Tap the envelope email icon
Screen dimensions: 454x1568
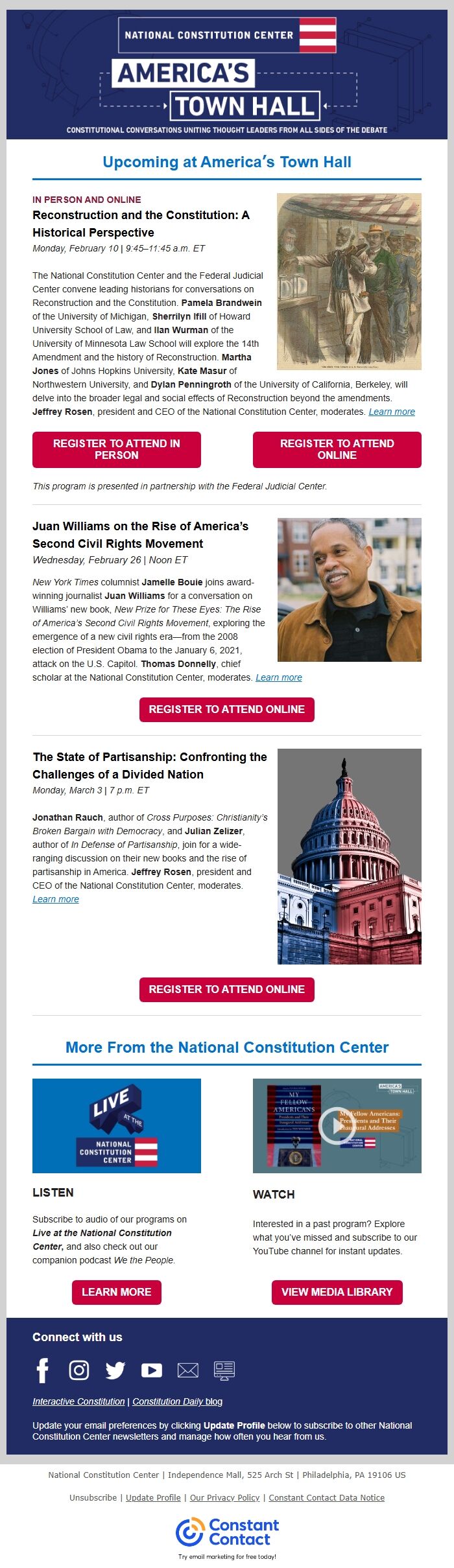188,1370
